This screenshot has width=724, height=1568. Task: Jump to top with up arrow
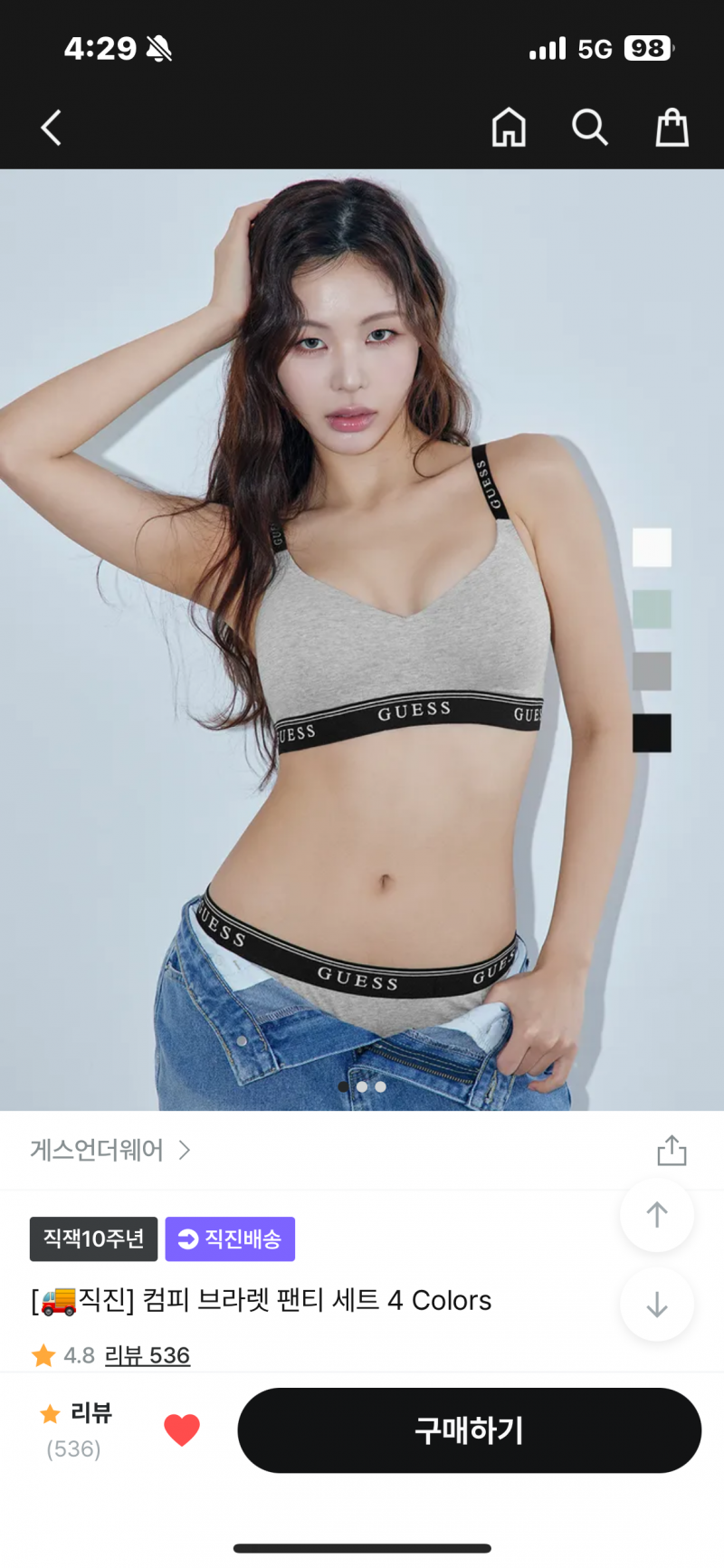click(x=657, y=1215)
